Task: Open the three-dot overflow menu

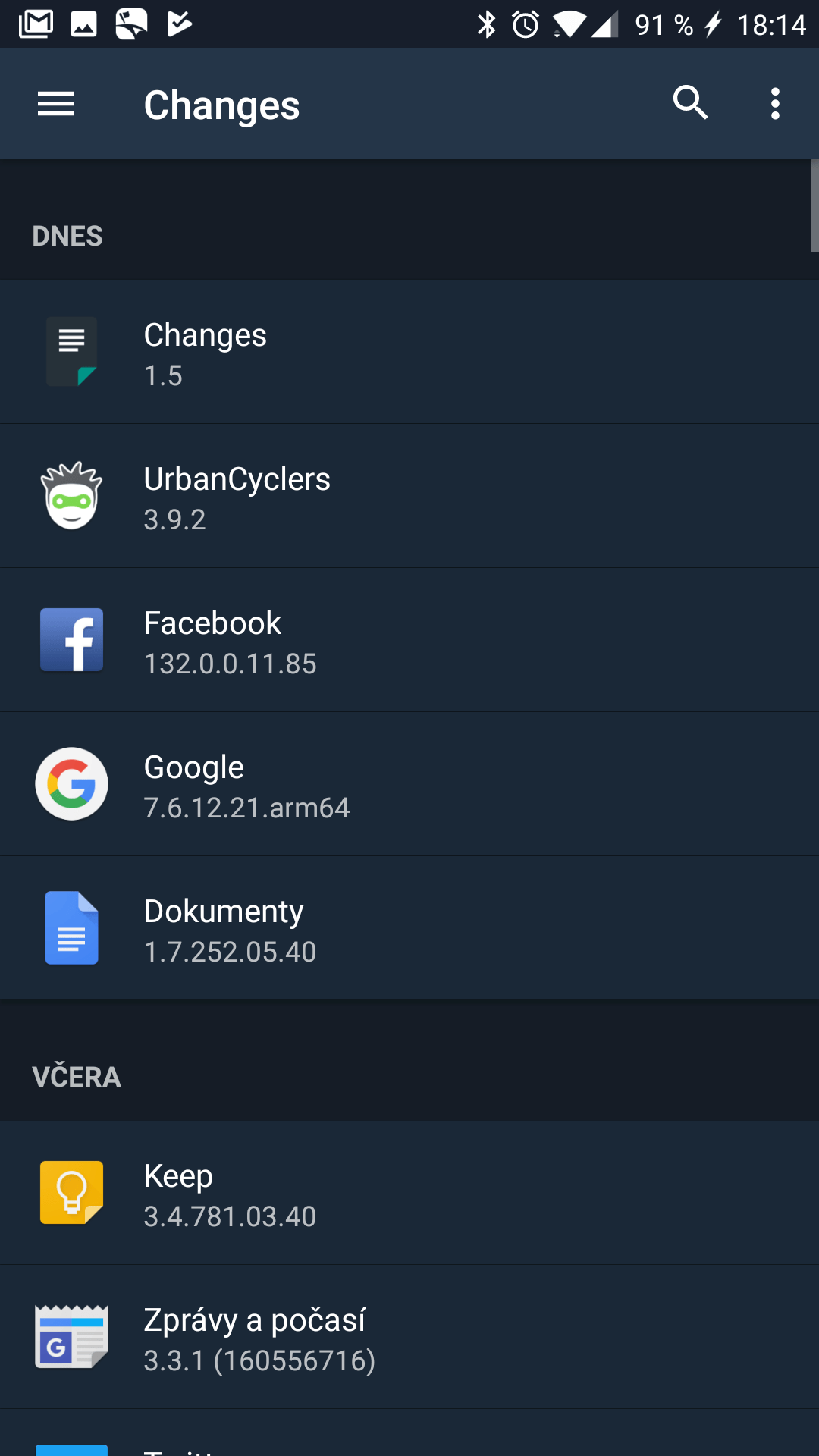Action: [775, 104]
